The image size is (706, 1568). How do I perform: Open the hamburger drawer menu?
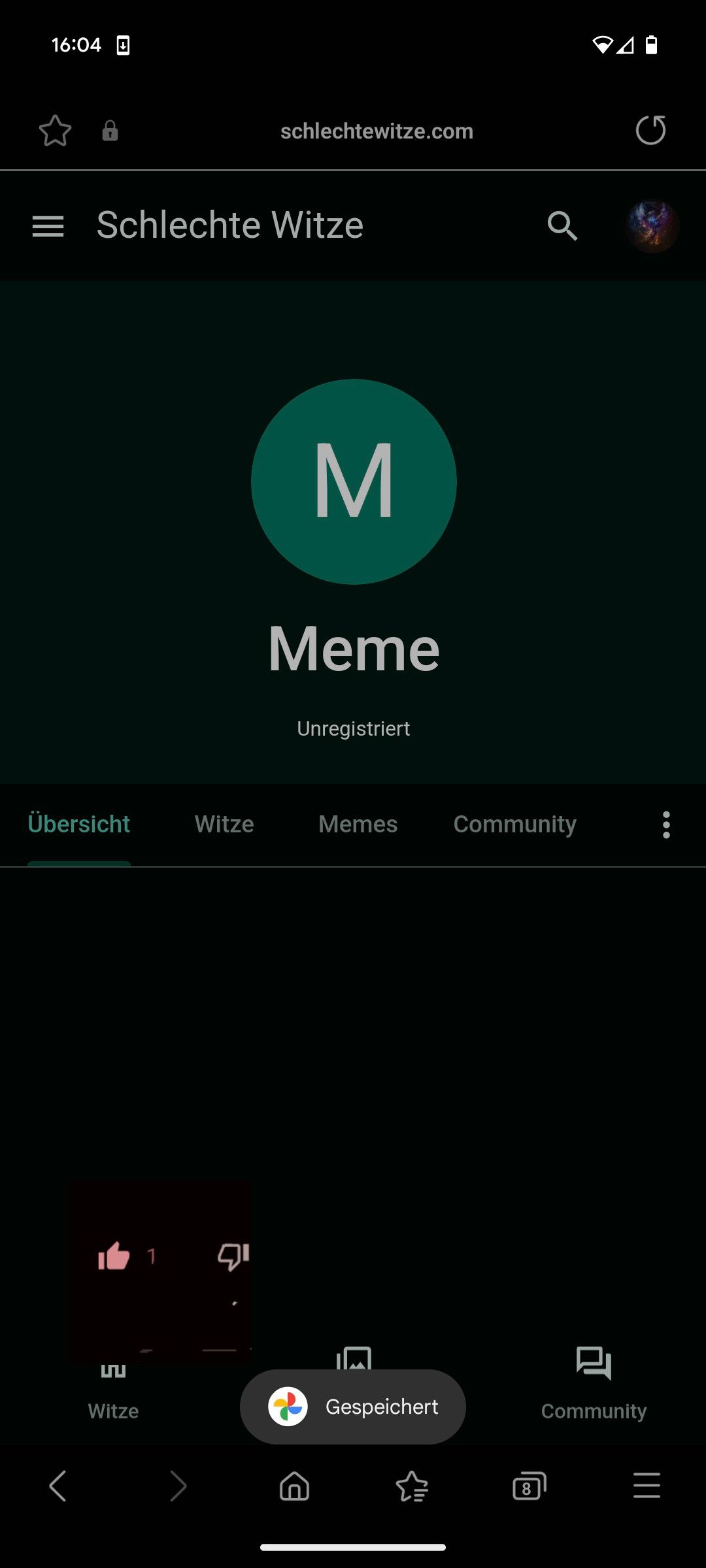click(x=48, y=226)
